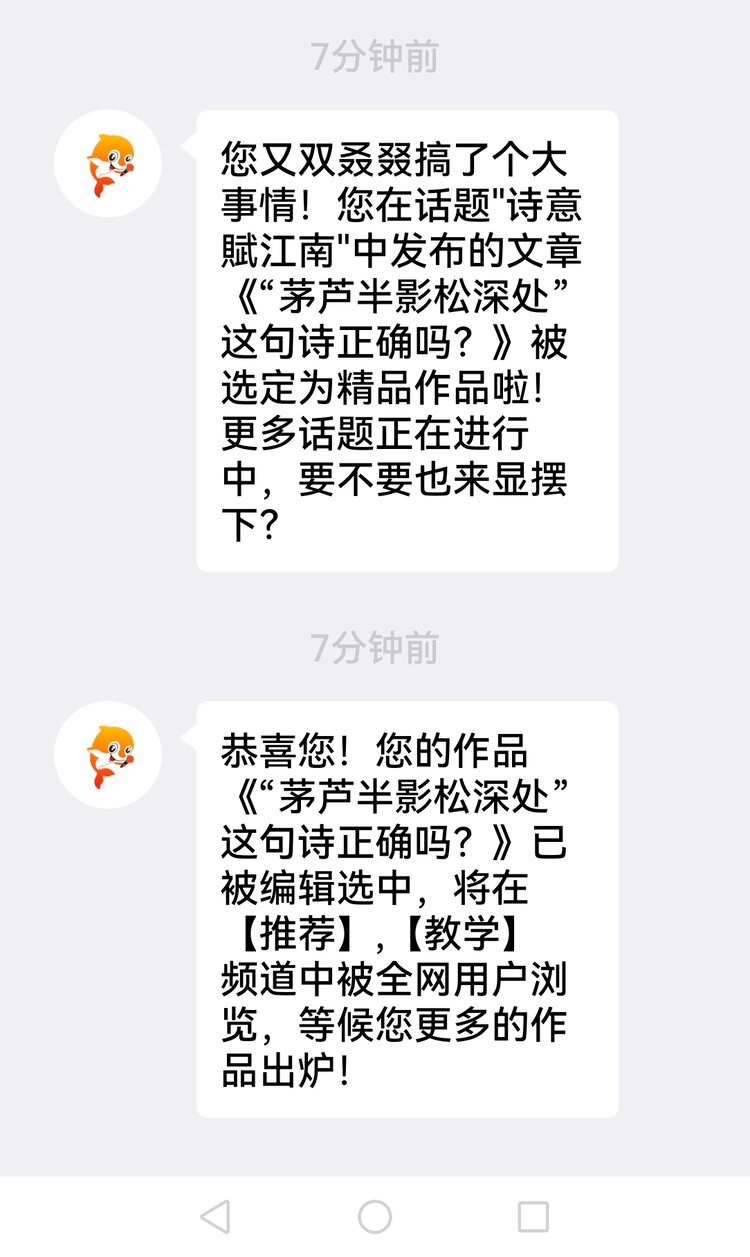Tap the system back button
Image resolution: width=750 pixels, height=1257 pixels.
215,1216
